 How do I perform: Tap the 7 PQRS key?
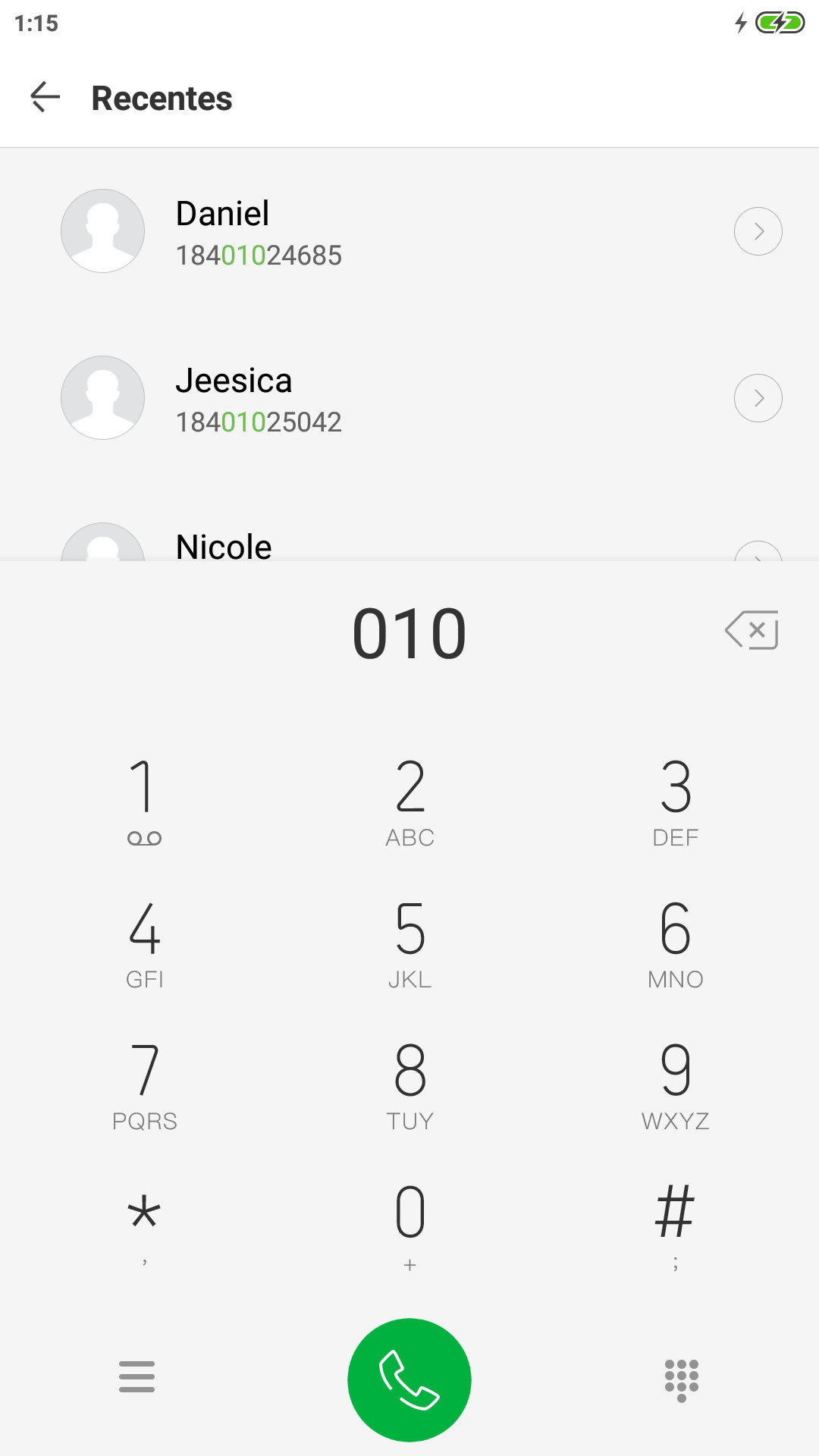144,1086
